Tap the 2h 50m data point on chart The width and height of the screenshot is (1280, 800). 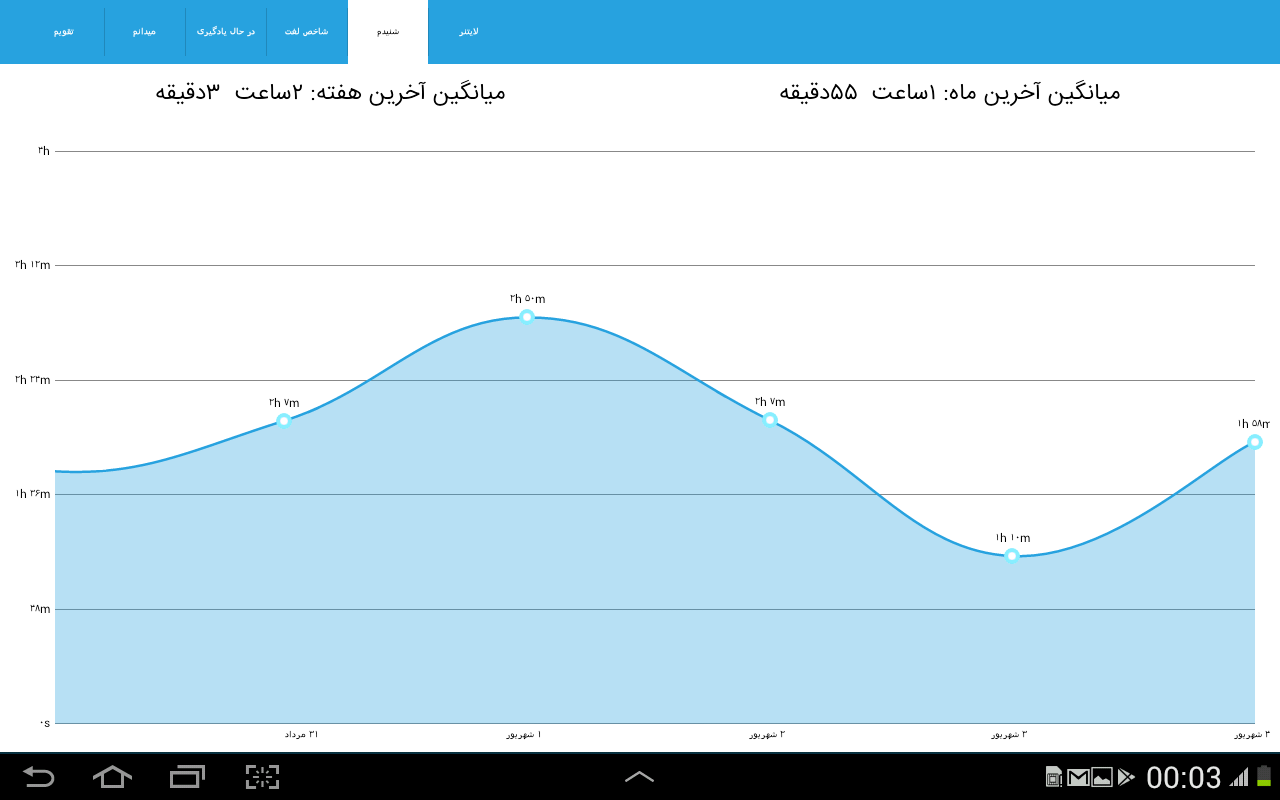527,316
